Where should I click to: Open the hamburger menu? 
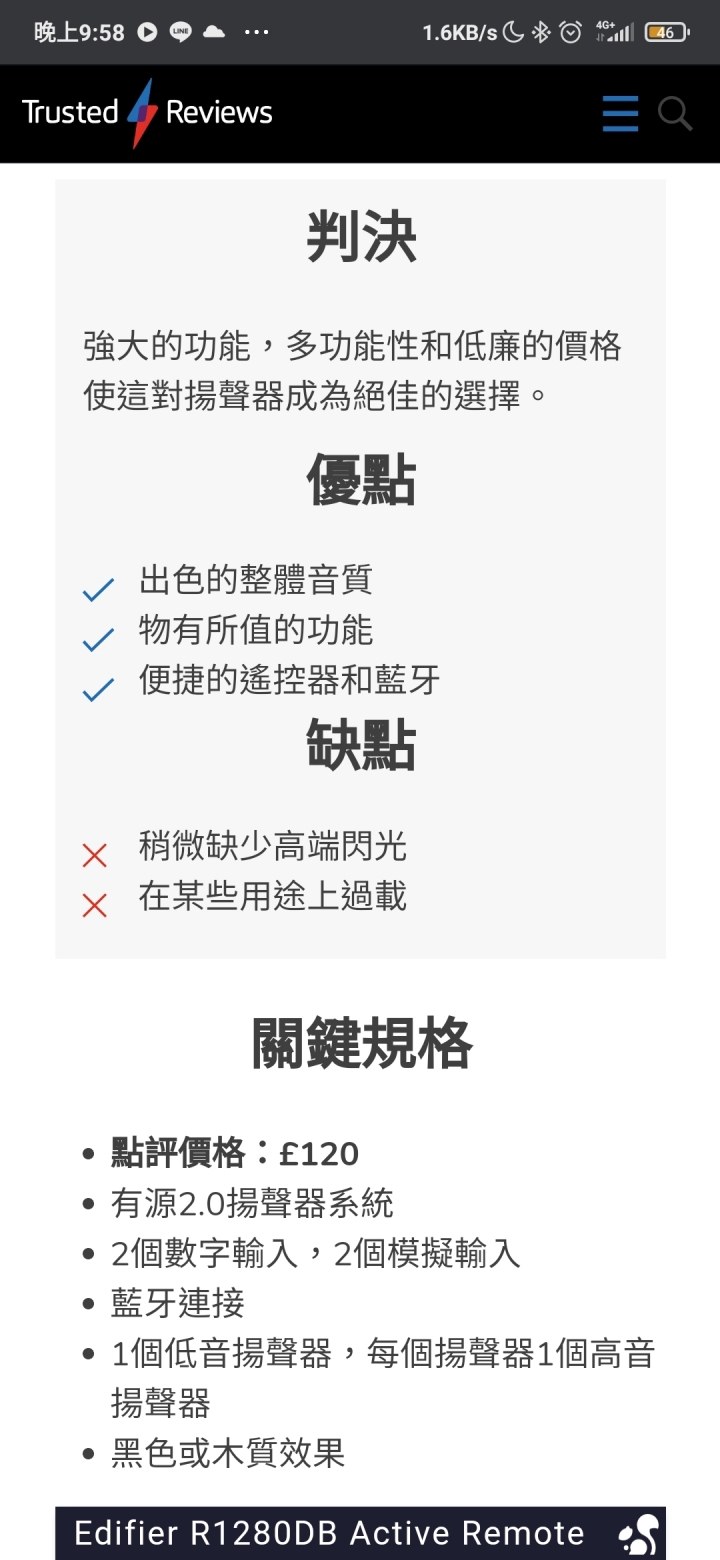[x=620, y=114]
